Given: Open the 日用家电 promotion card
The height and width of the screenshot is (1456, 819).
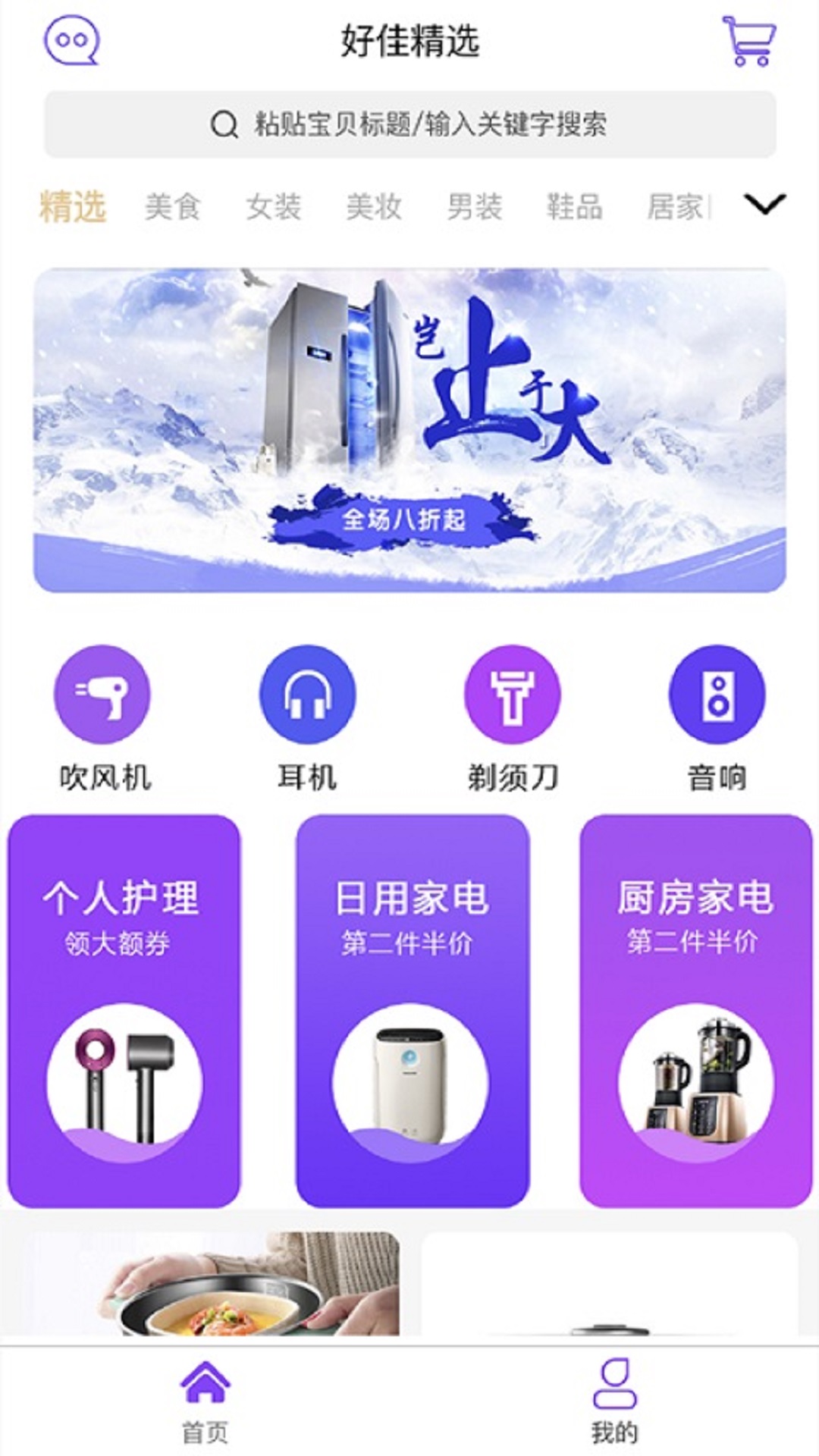Looking at the screenshot, I should 413,1011.
